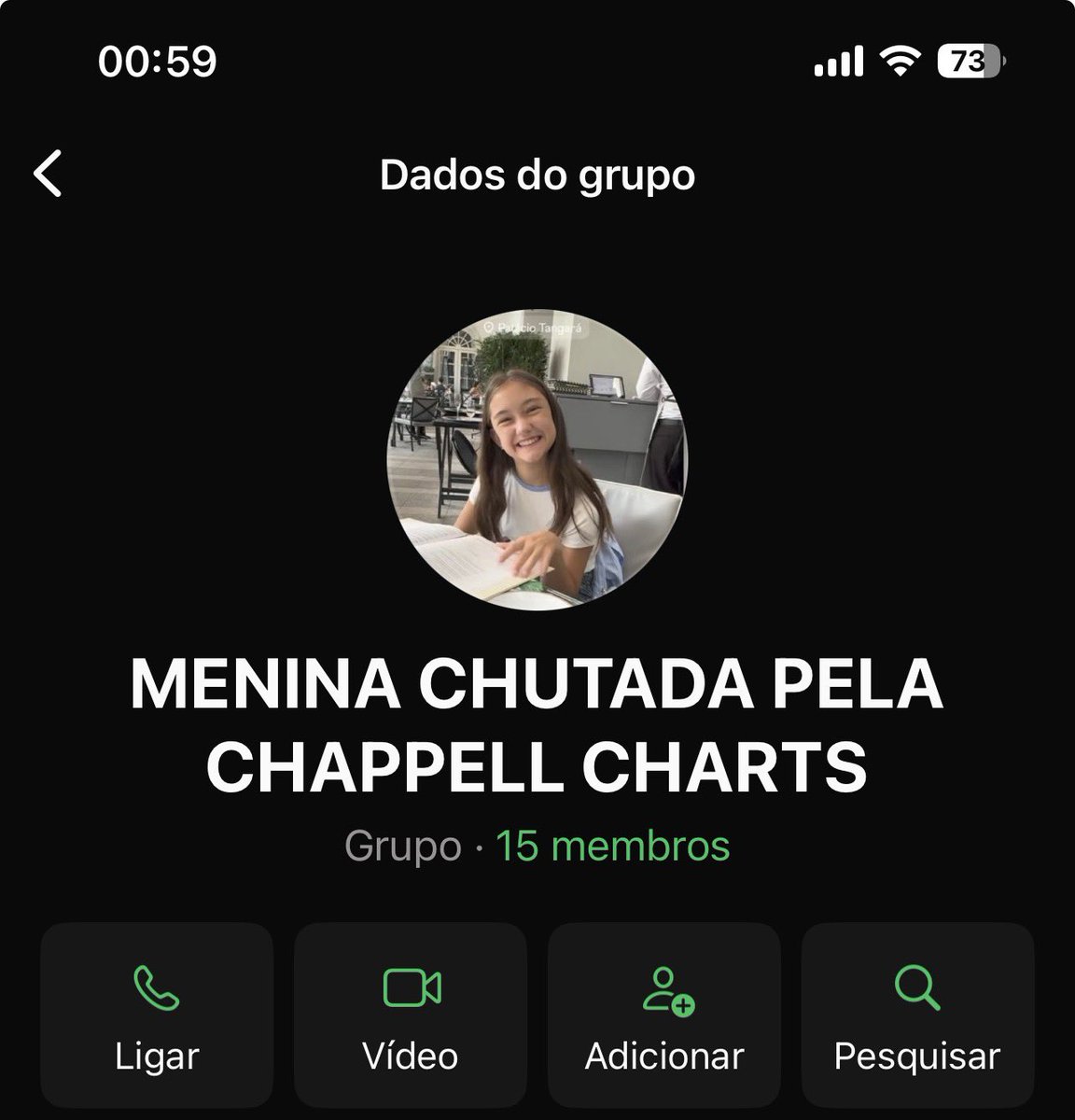The width and height of the screenshot is (1075, 1120).
Task: Start a group video call
Action: (411, 1014)
